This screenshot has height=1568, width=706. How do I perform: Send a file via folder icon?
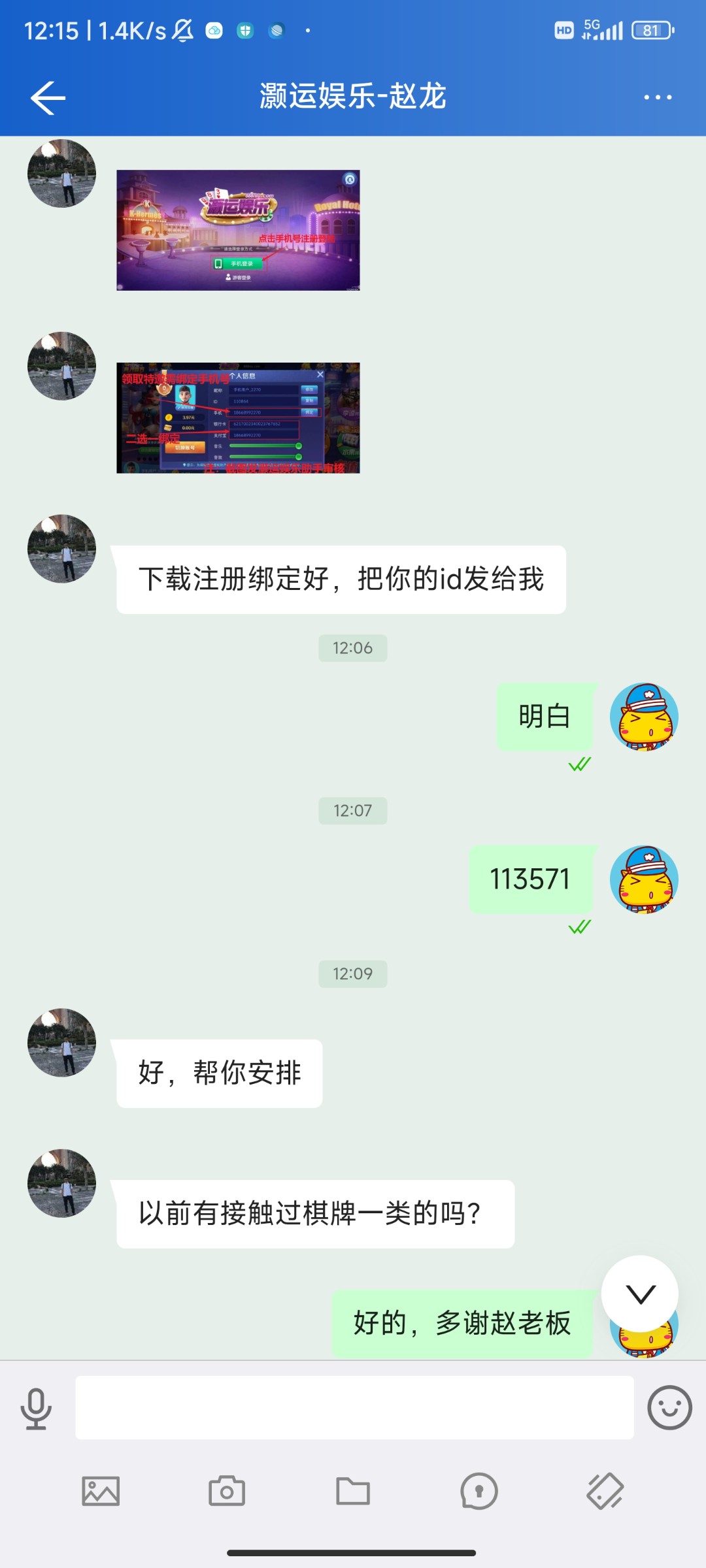[x=353, y=1492]
